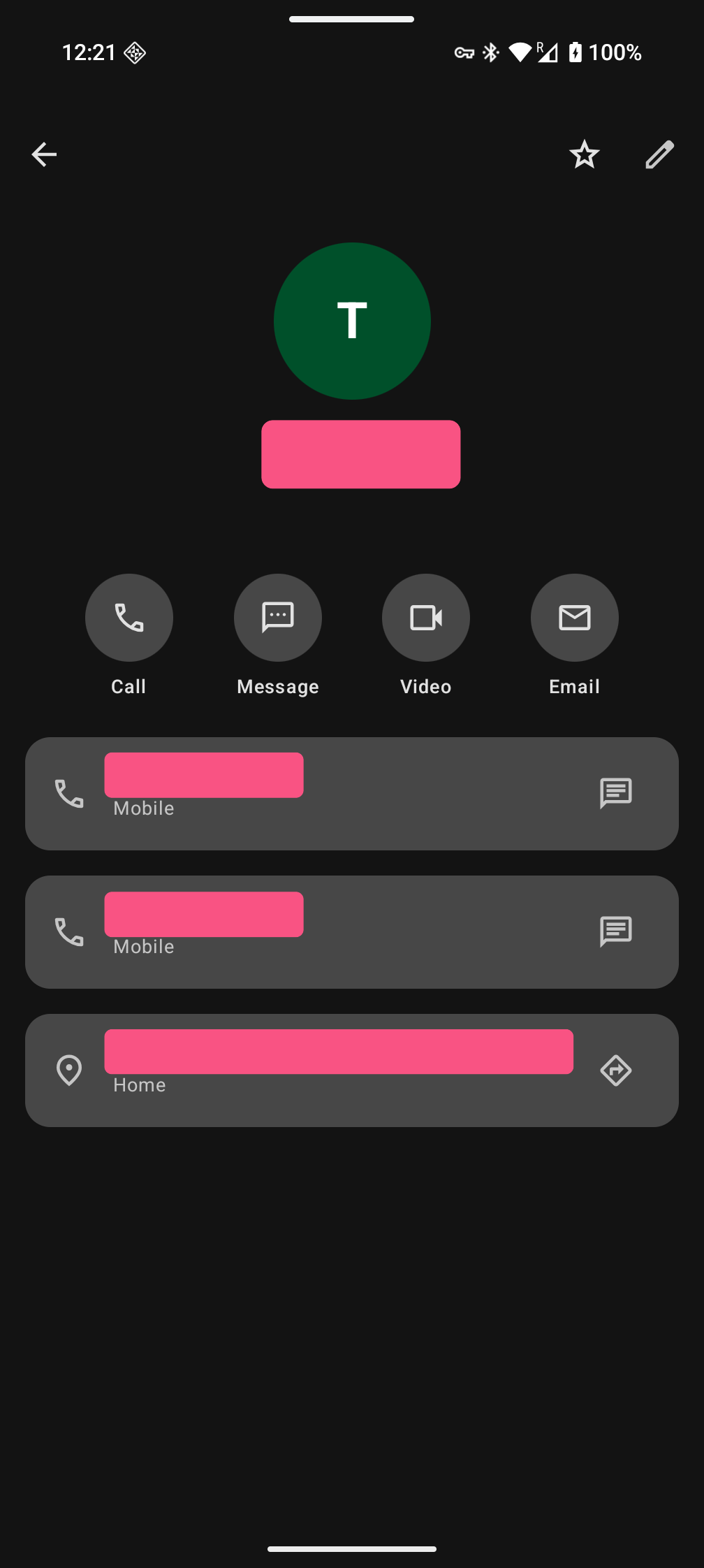Mark this contact as a favorite
Screen dimensions: 704x1568
coord(584,154)
